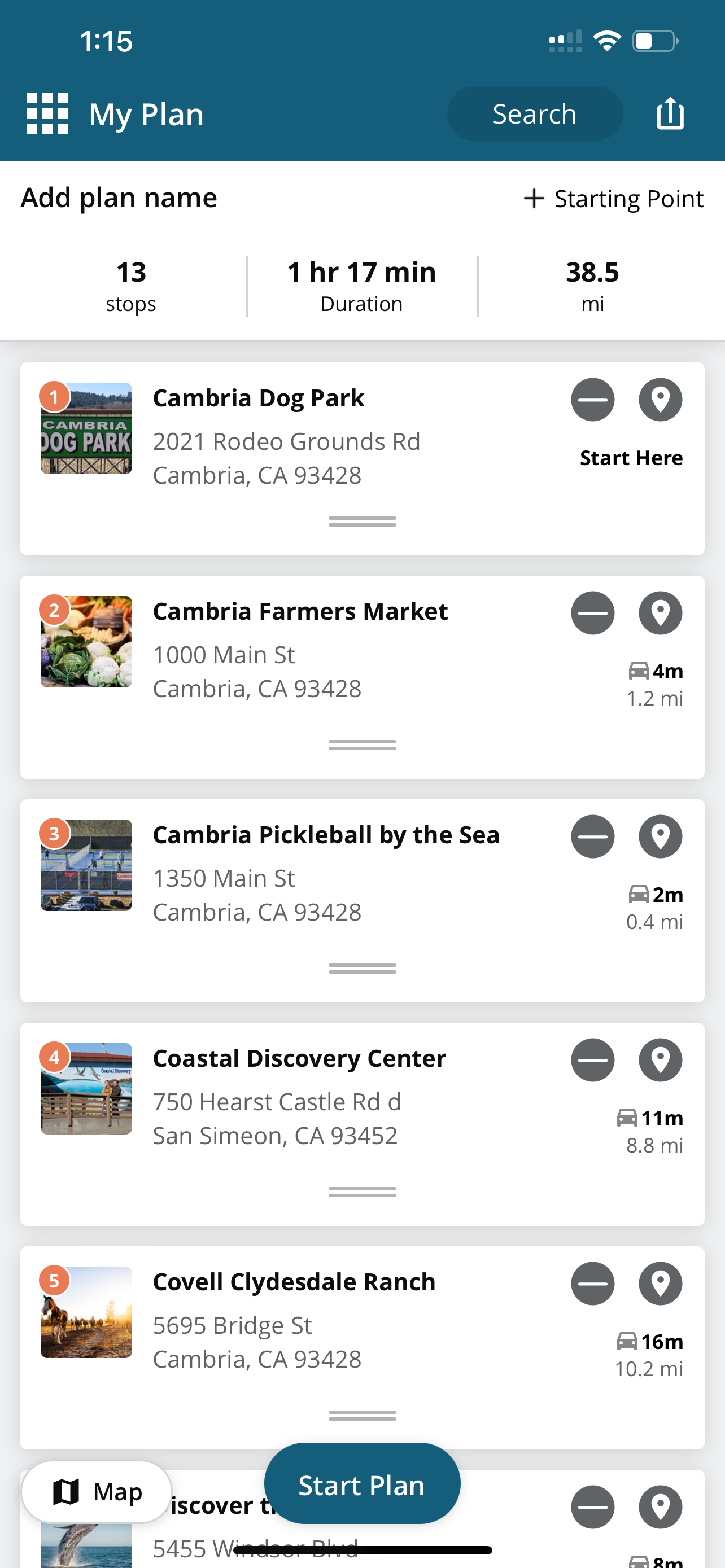Add a Starting Point
The width and height of the screenshot is (725, 1568).
(x=613, y=199)
